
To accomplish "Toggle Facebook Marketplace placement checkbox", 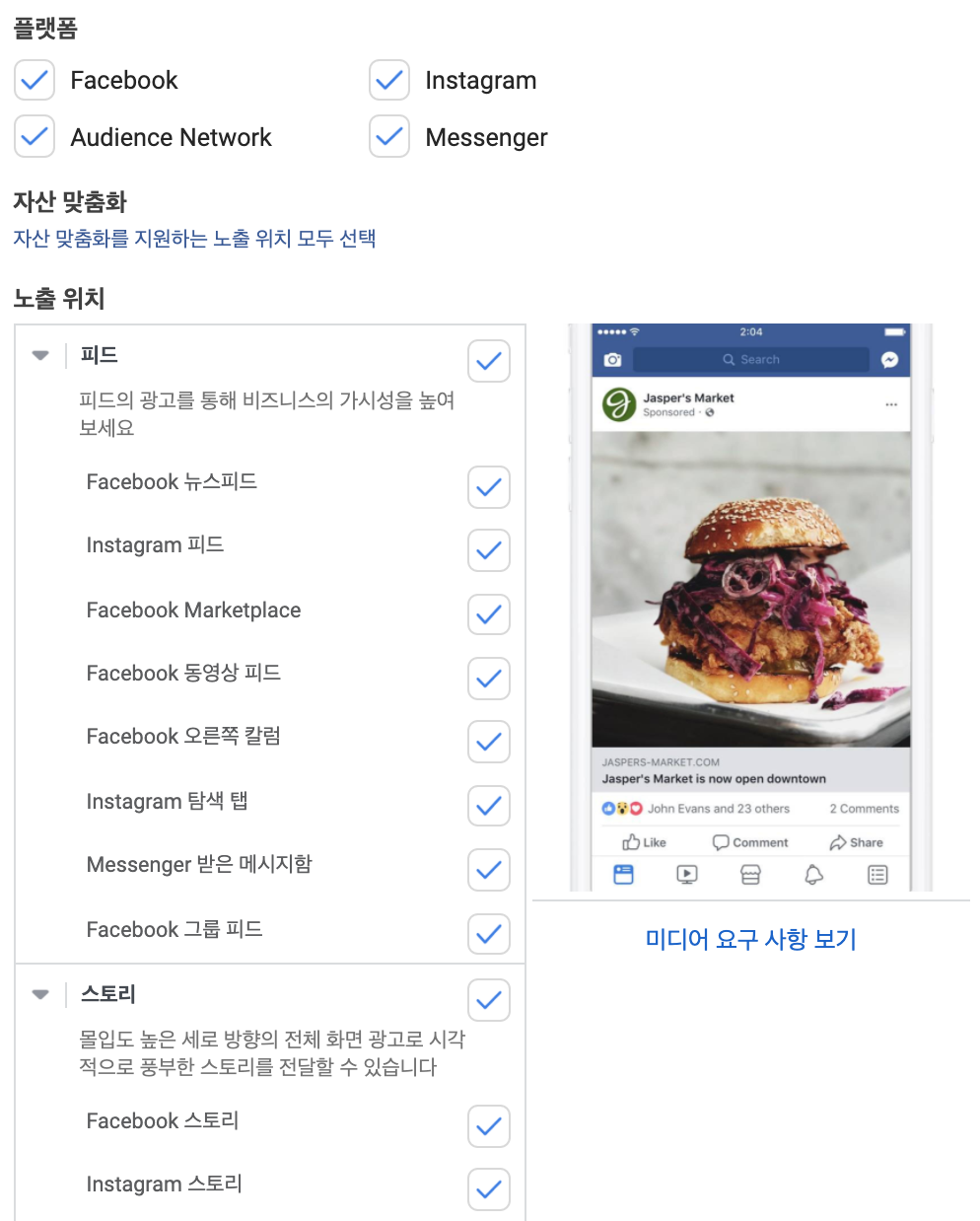I will point(489,614).
